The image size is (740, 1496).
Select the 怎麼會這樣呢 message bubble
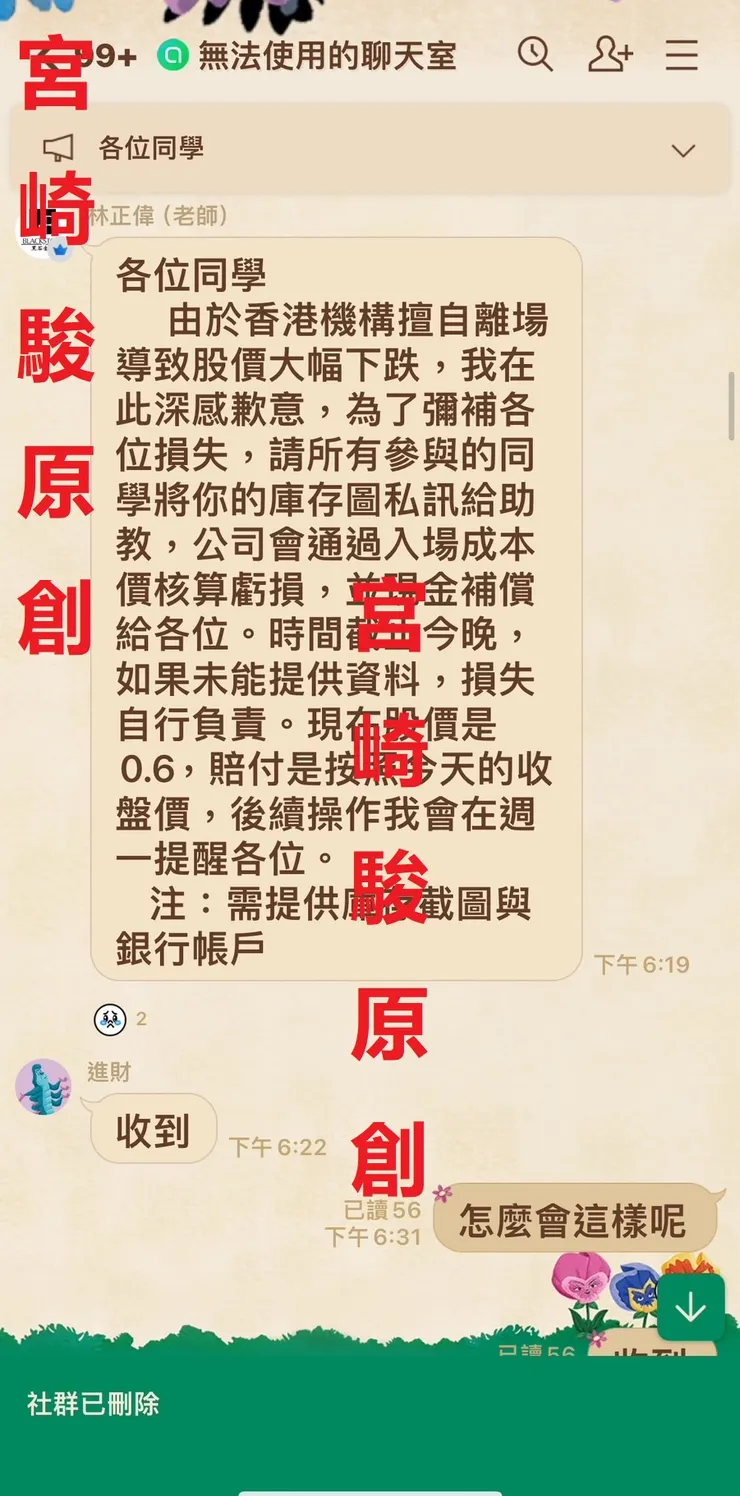click(x=580, y=1218)
